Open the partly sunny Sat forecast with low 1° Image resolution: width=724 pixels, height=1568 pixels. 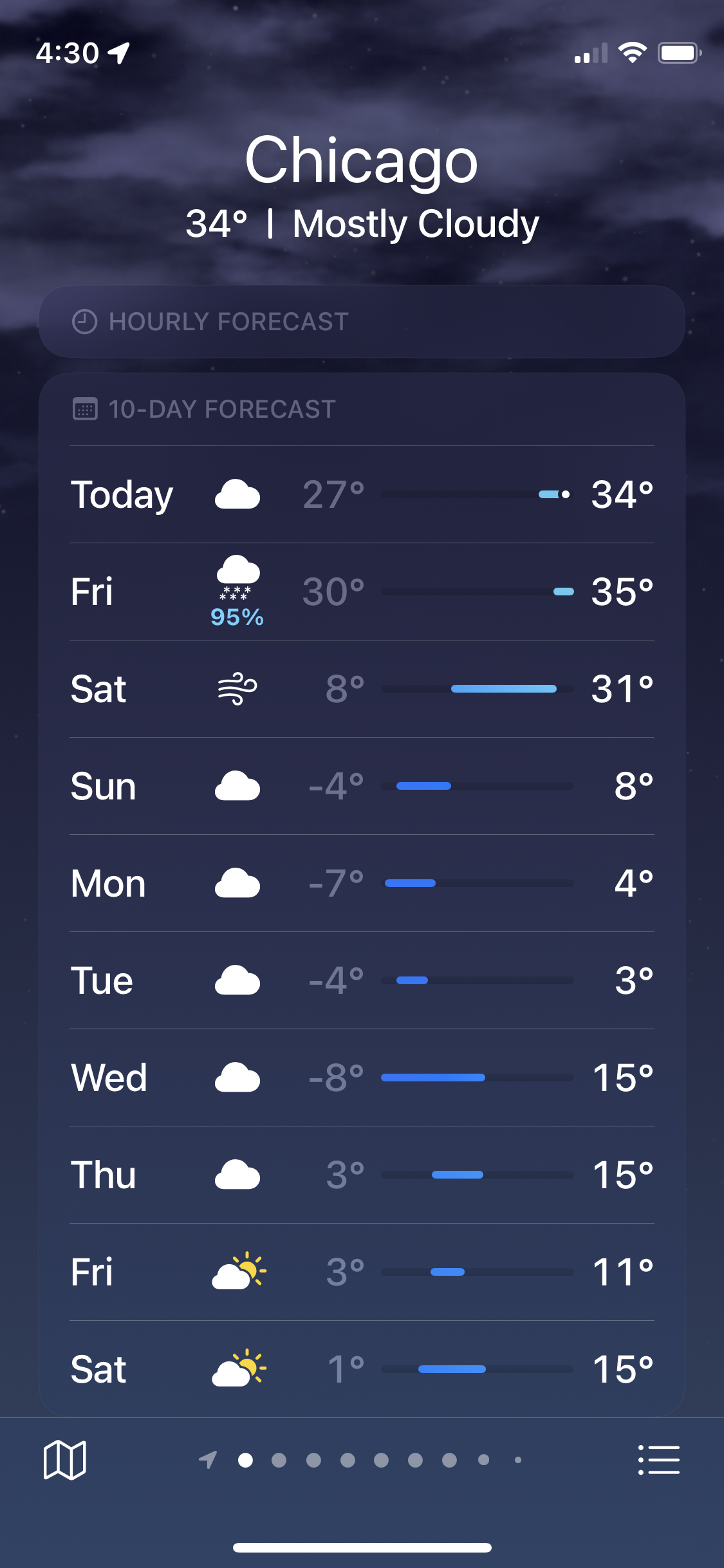[362, 1369]
